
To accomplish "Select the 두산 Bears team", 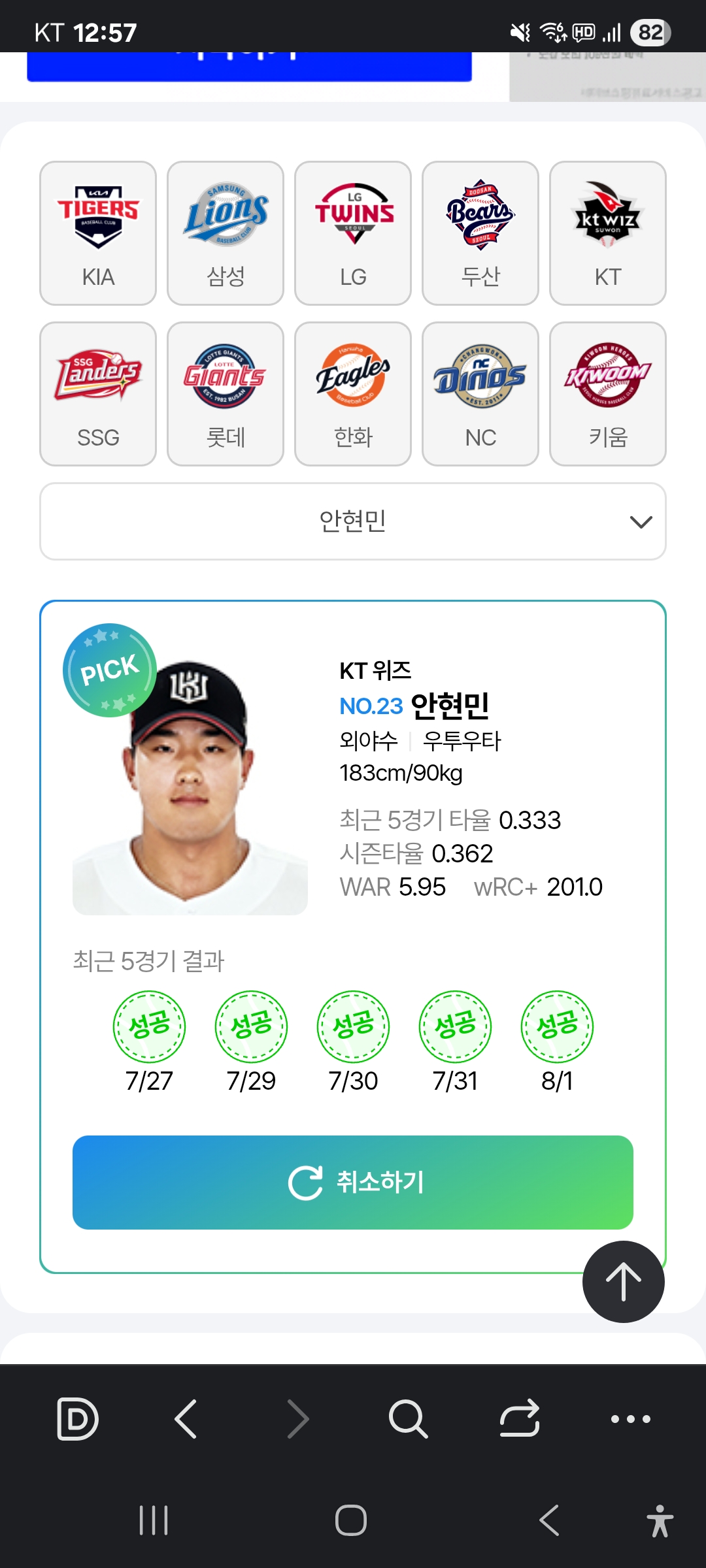I will (480, 233).
